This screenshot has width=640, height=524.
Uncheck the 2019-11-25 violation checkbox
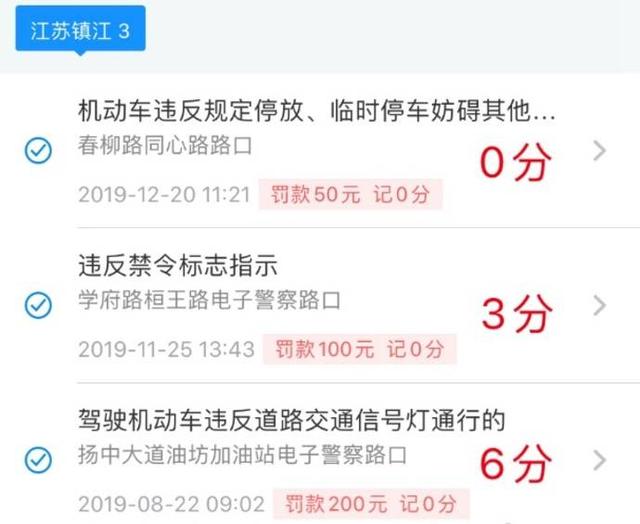(38, 306)
